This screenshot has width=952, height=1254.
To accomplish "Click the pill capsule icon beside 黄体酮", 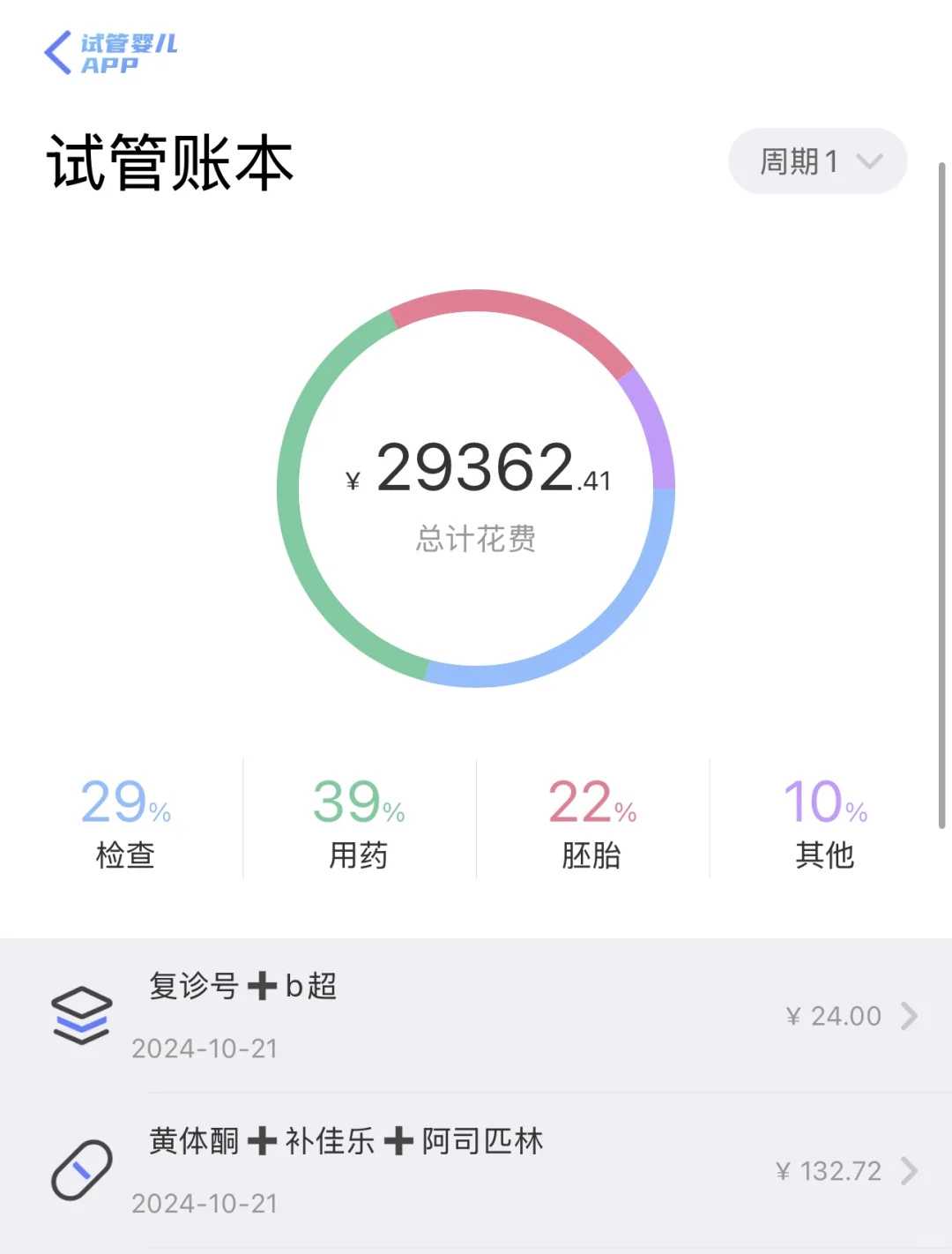I will [x=82, y=1170].
